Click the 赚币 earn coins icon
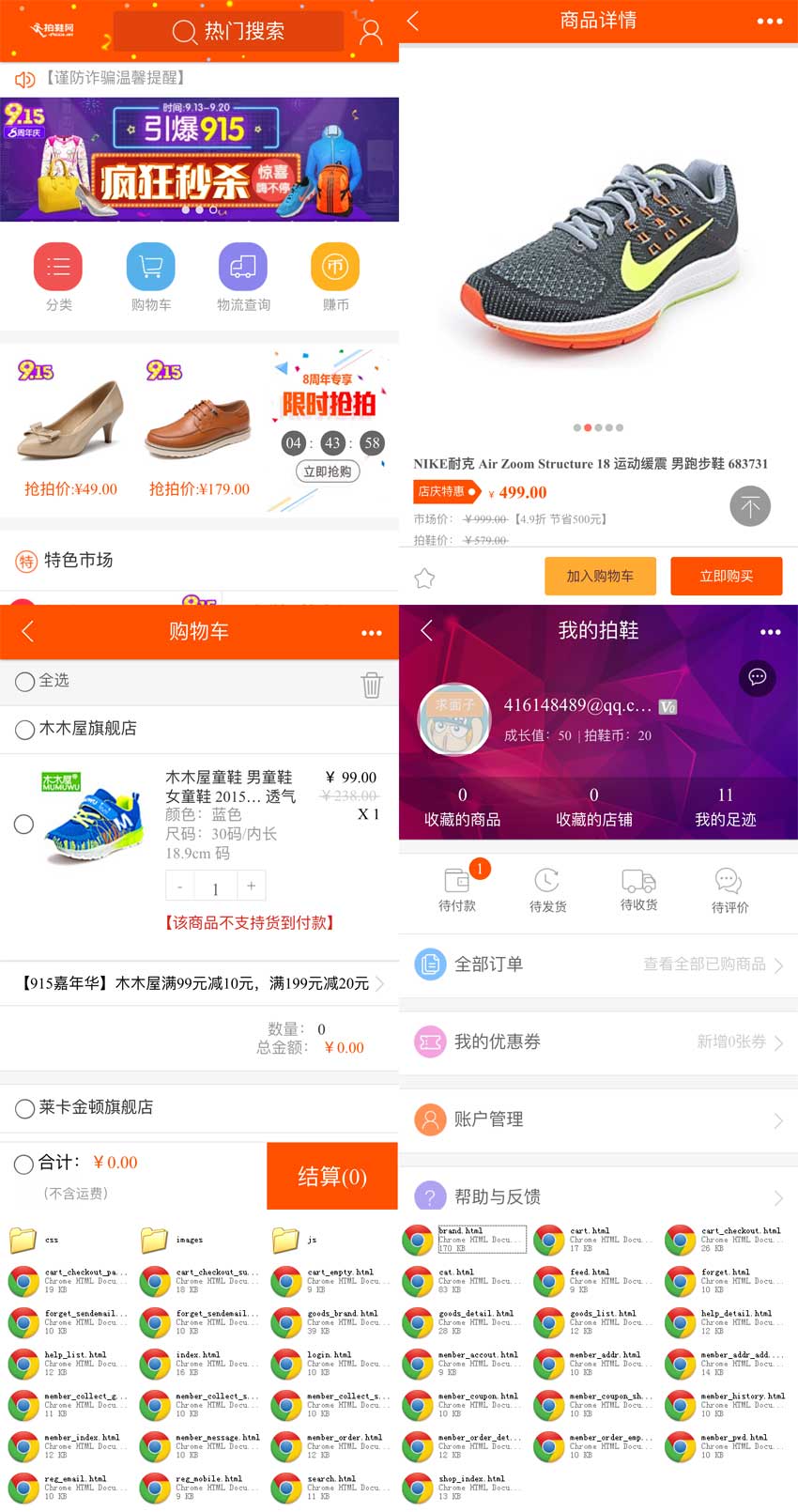Viewport: 798px width, 1512px height. pyautogui.click(x=335, y=268)
